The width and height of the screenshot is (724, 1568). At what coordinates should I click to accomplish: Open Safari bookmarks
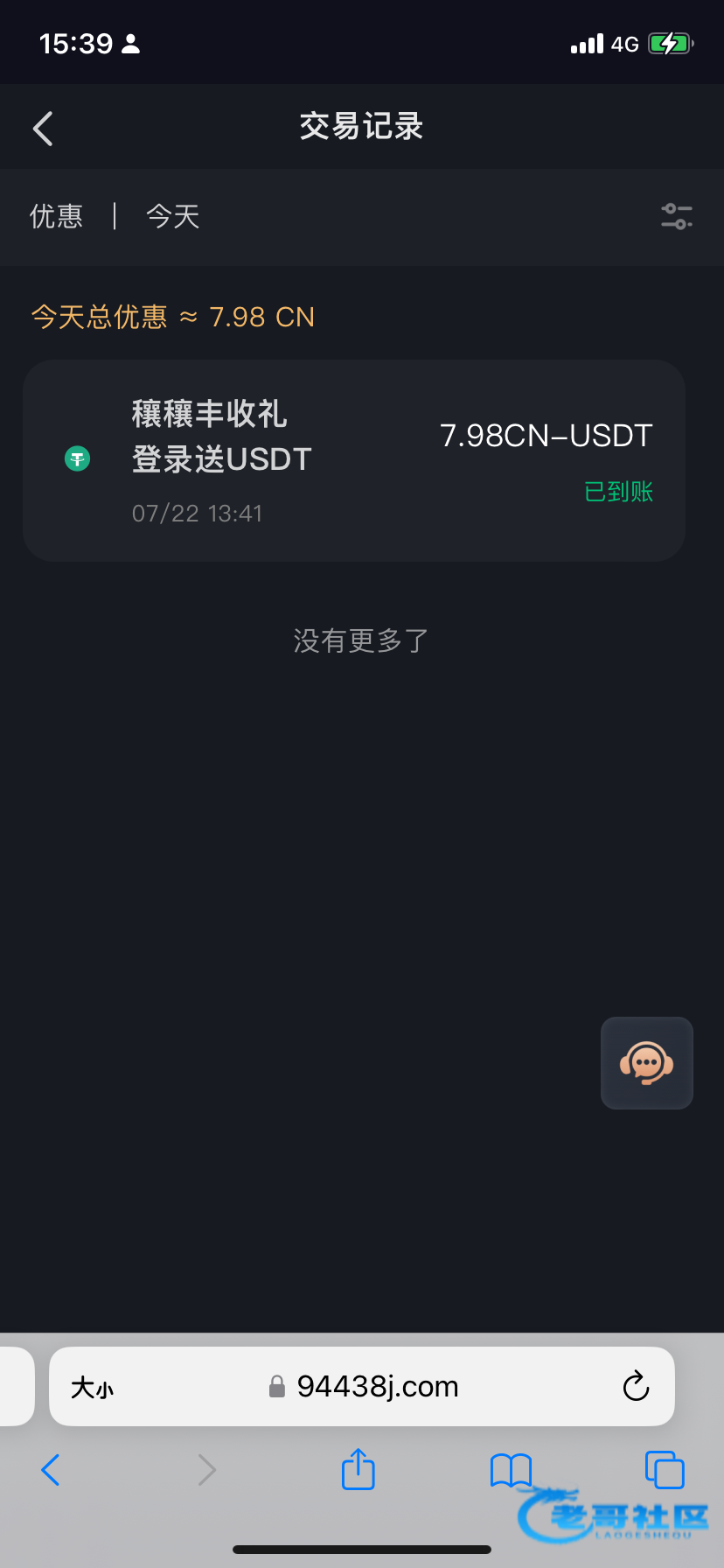coord(511,1470)
